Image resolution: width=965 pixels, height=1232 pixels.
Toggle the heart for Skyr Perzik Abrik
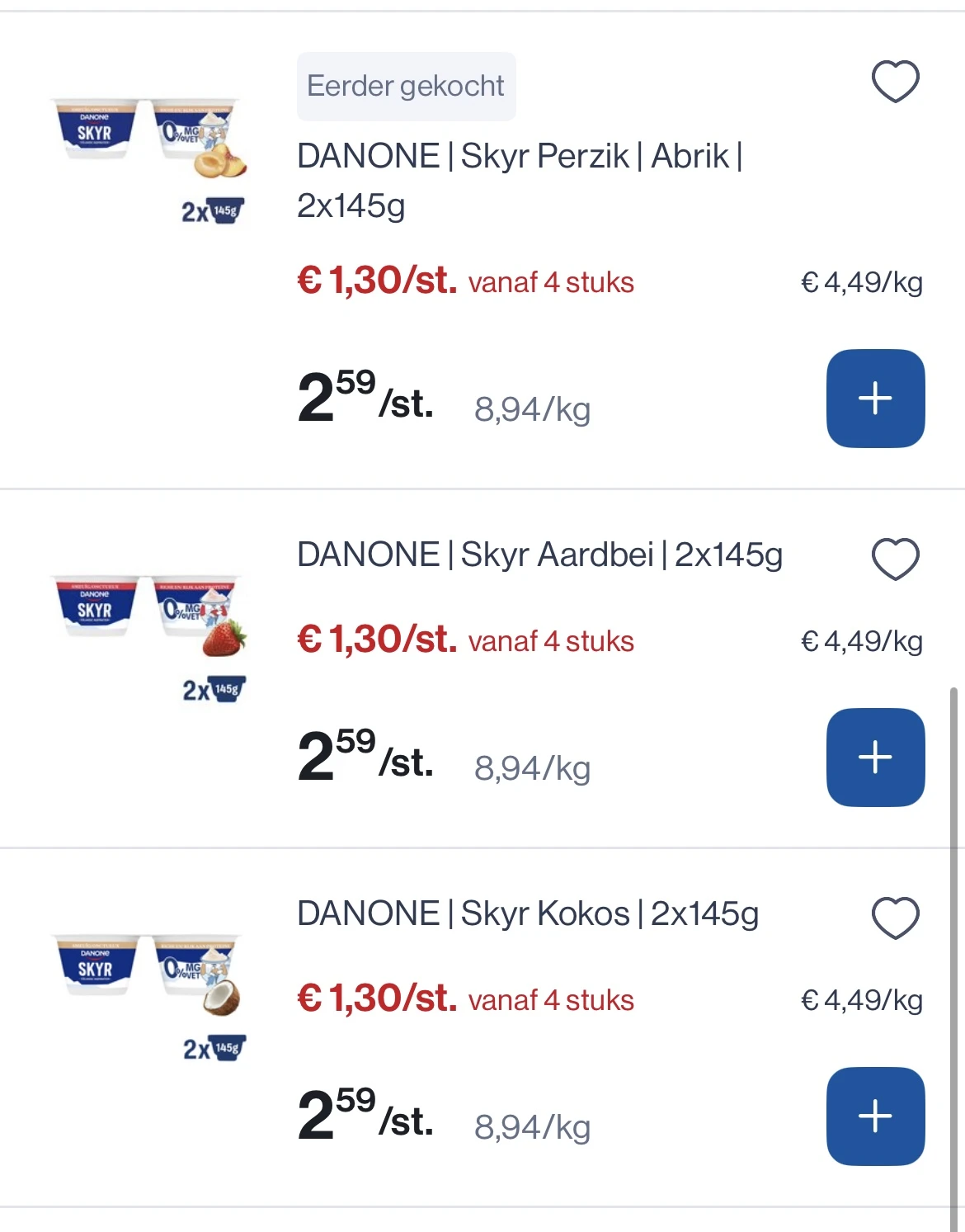point(895,81)
